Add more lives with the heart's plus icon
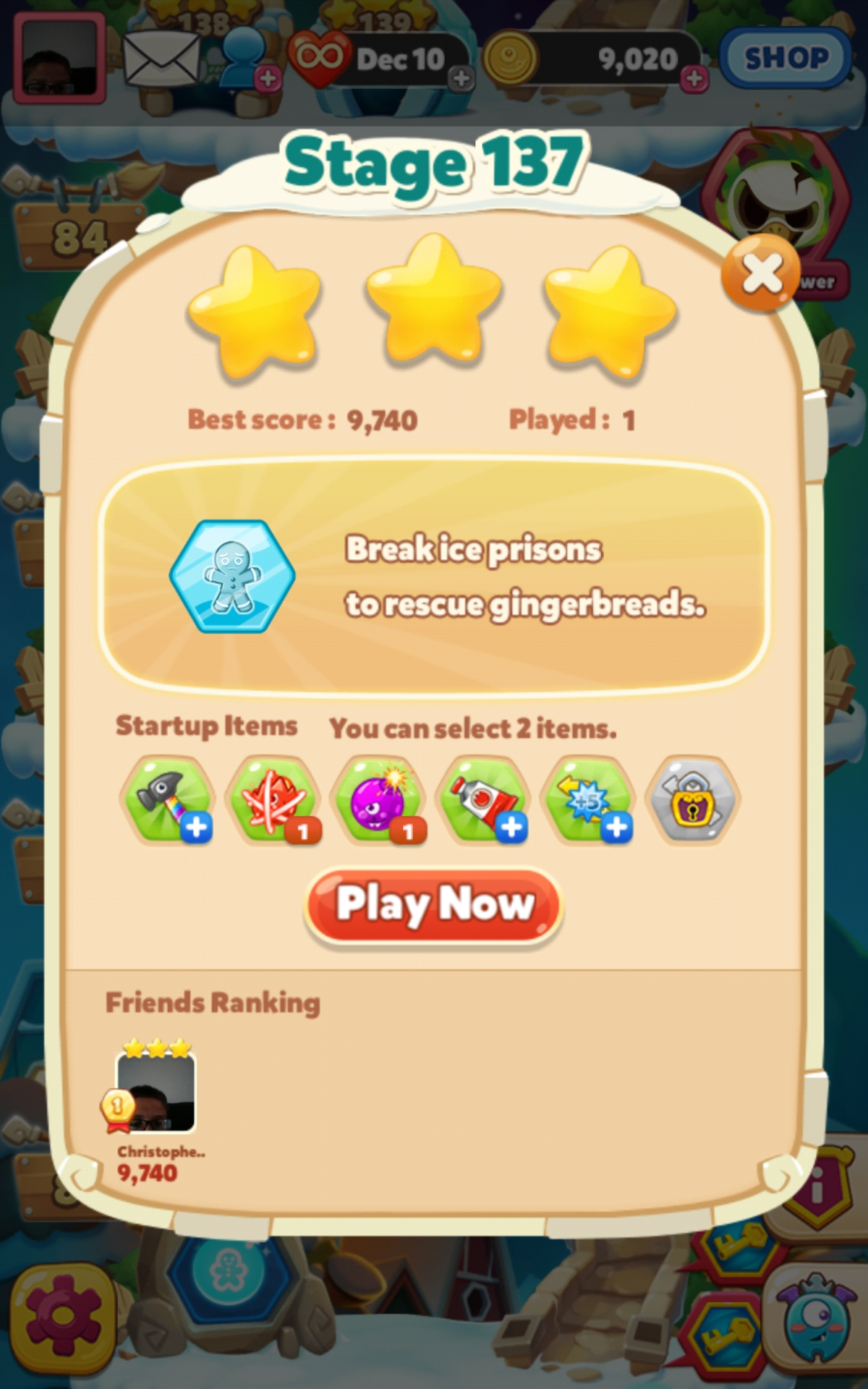868x1389 pixels. (x=461, y=78)
